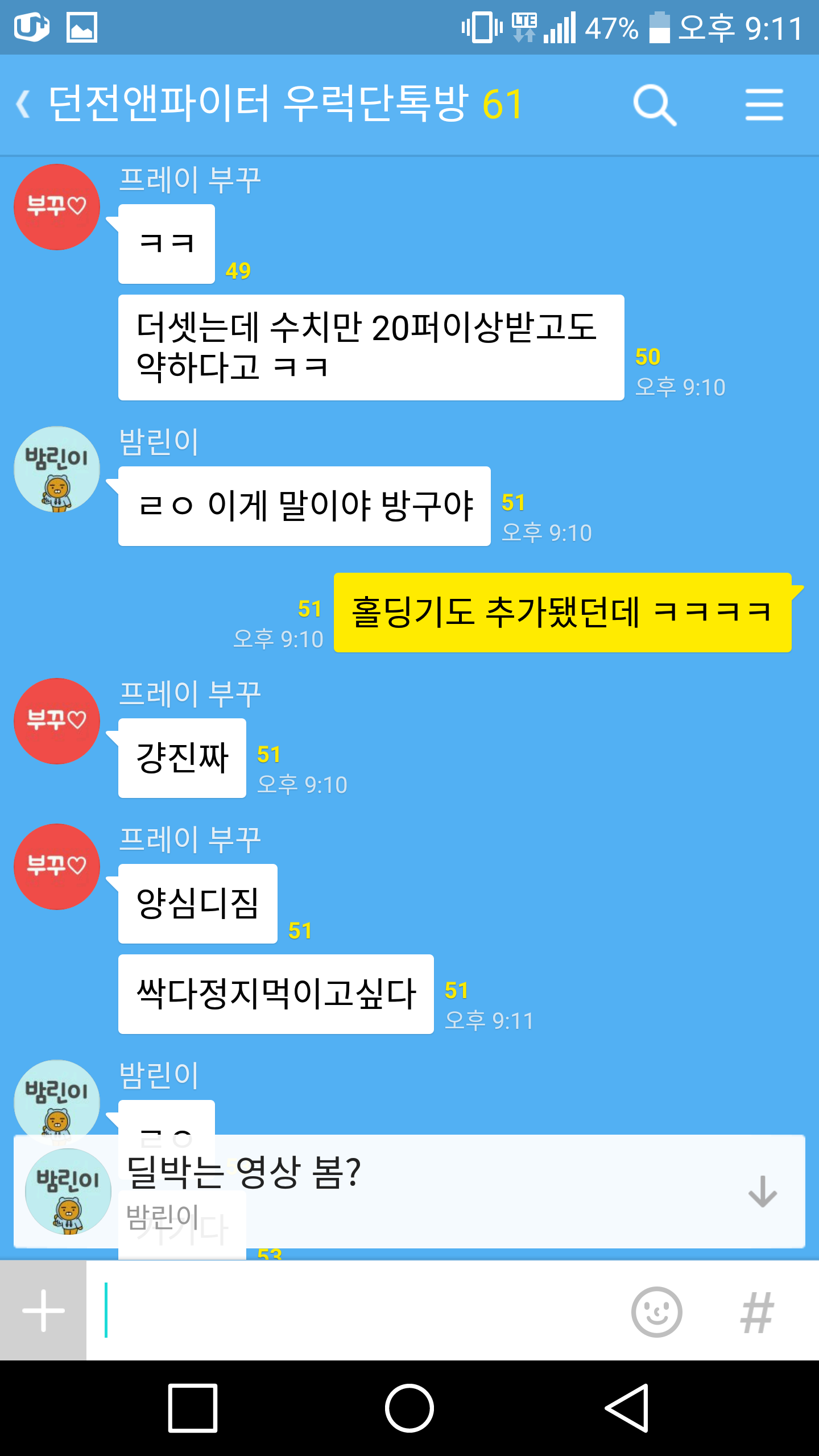
Task: Open recent apps from the navigation bar
Action: tap(193, 1408)
